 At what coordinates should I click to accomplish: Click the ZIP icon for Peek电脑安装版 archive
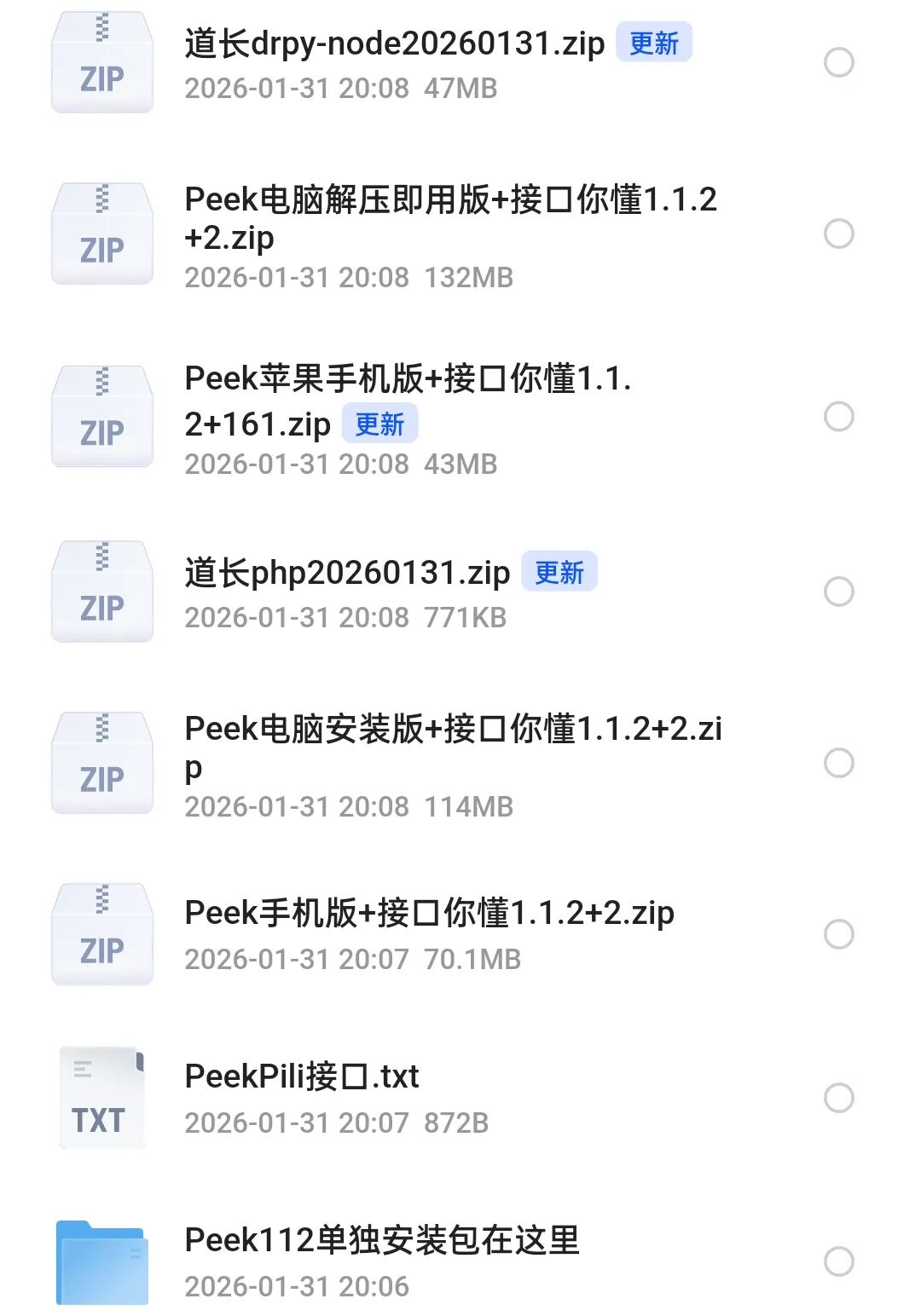point(101,764)
